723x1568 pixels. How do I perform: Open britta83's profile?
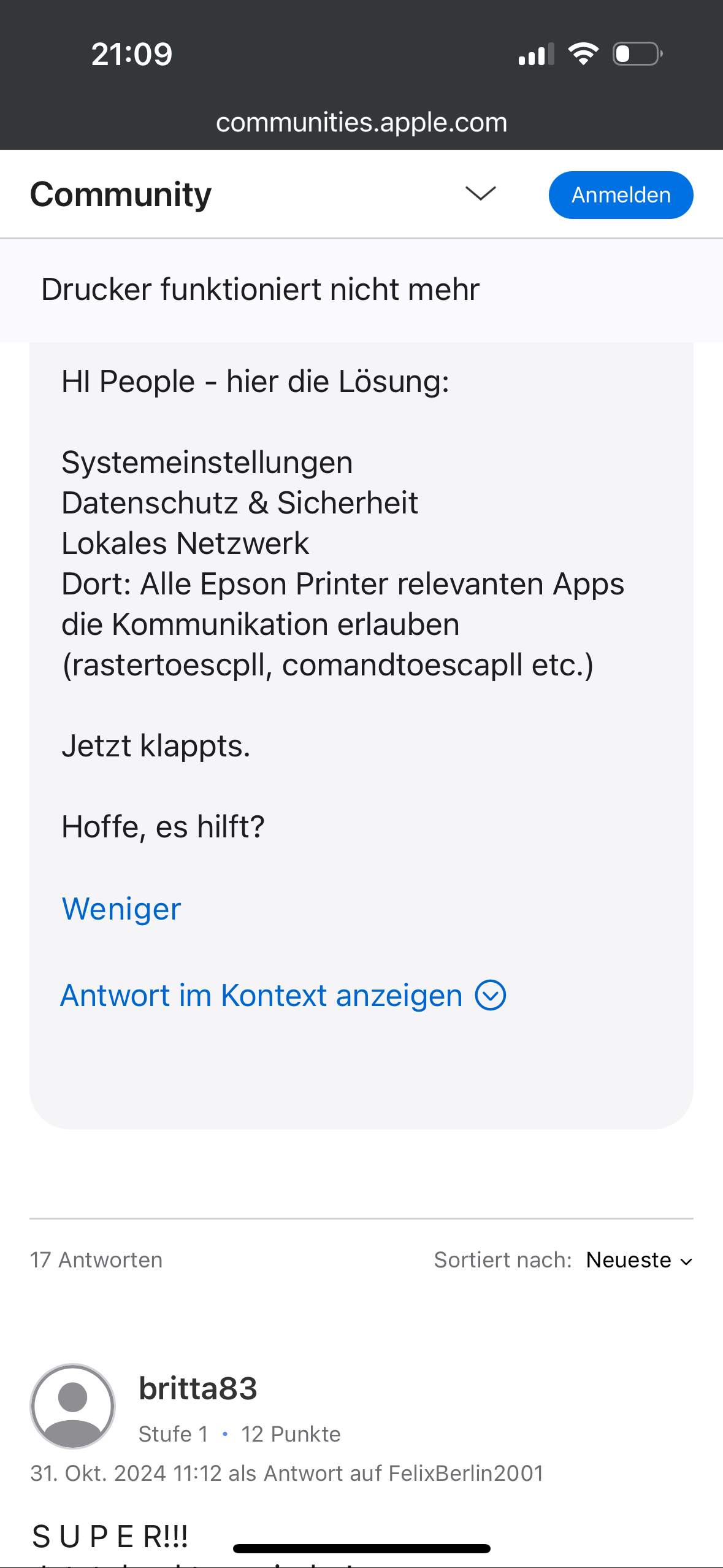[197, 1388]
